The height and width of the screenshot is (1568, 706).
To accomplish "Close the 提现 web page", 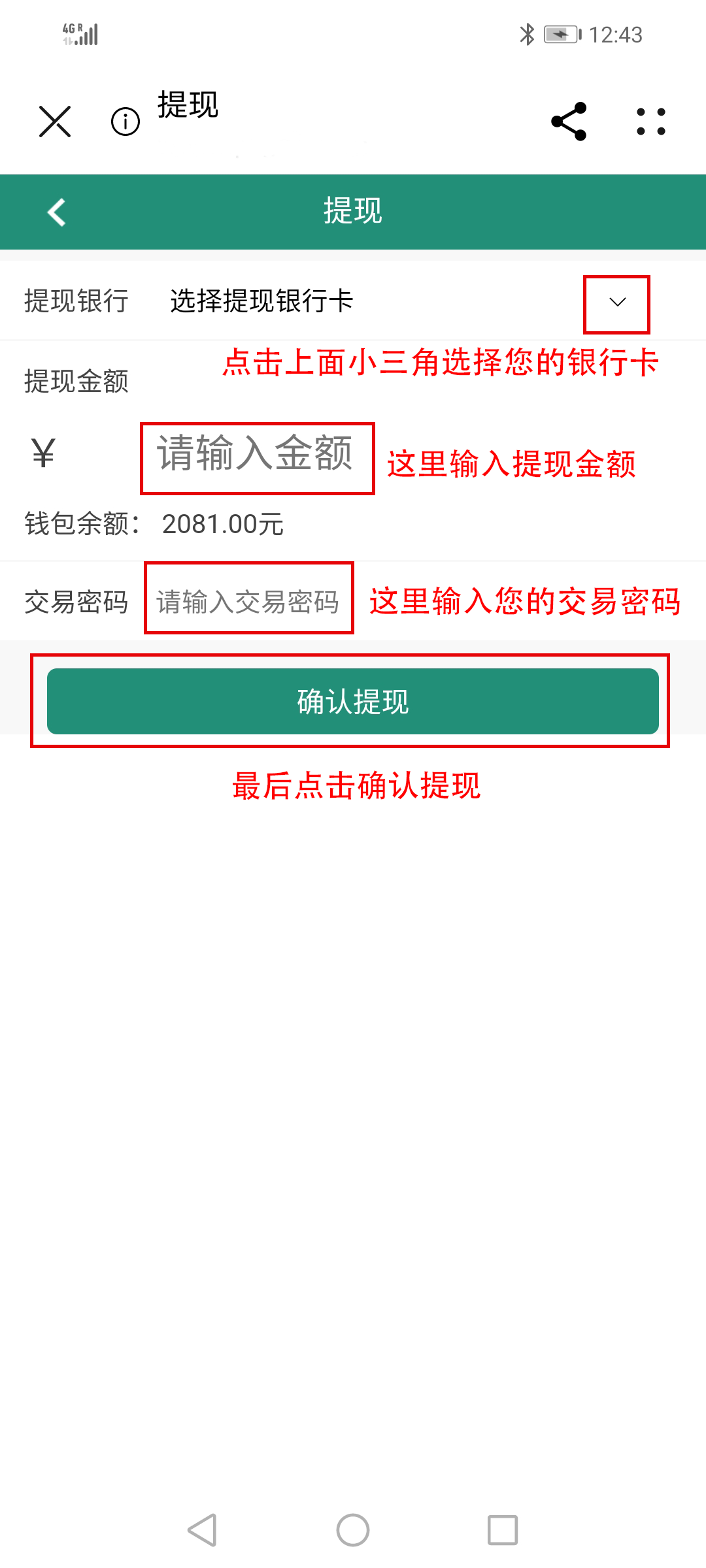I will coord(55,122).
